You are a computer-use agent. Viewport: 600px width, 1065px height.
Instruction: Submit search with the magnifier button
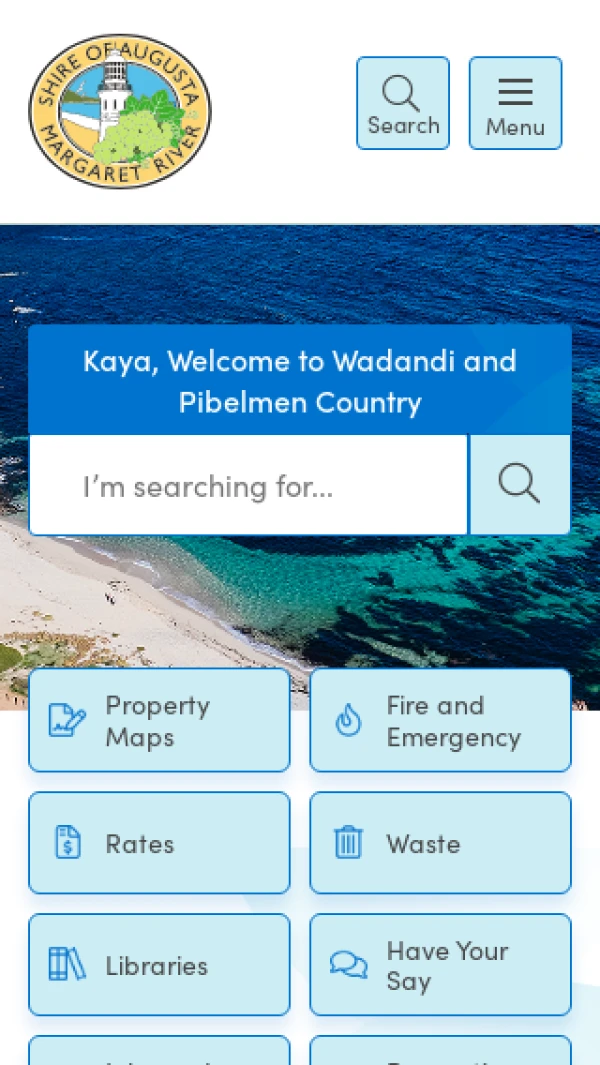click(x=520, y=486)
